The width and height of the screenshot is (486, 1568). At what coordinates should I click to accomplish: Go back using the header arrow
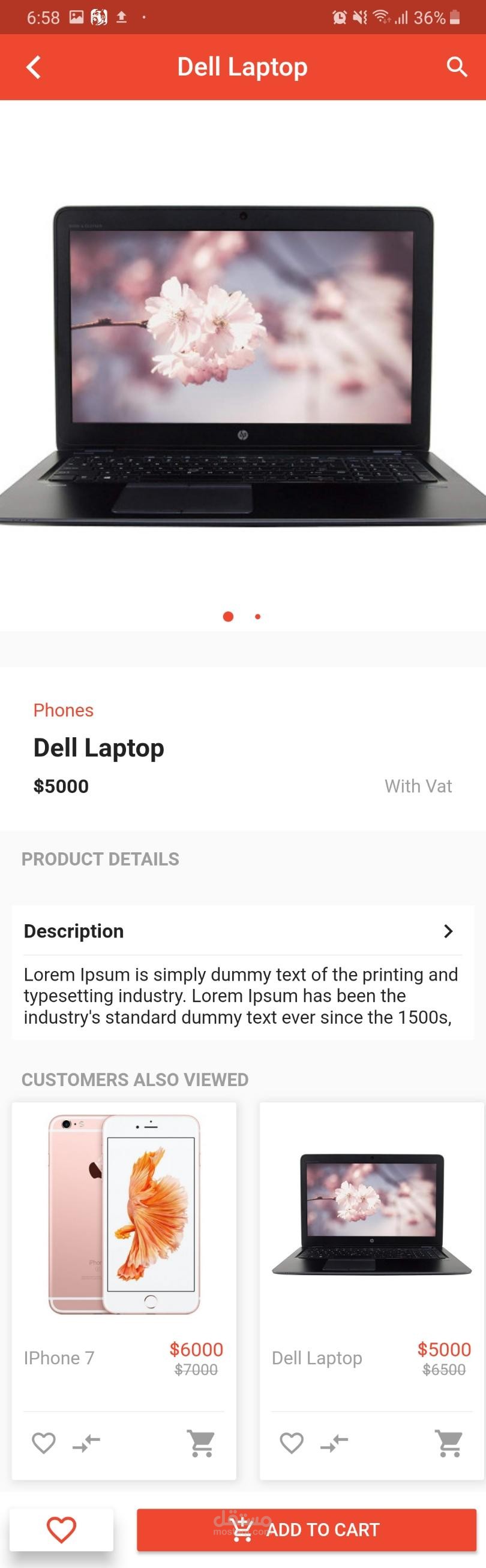[x=34, y=67]
